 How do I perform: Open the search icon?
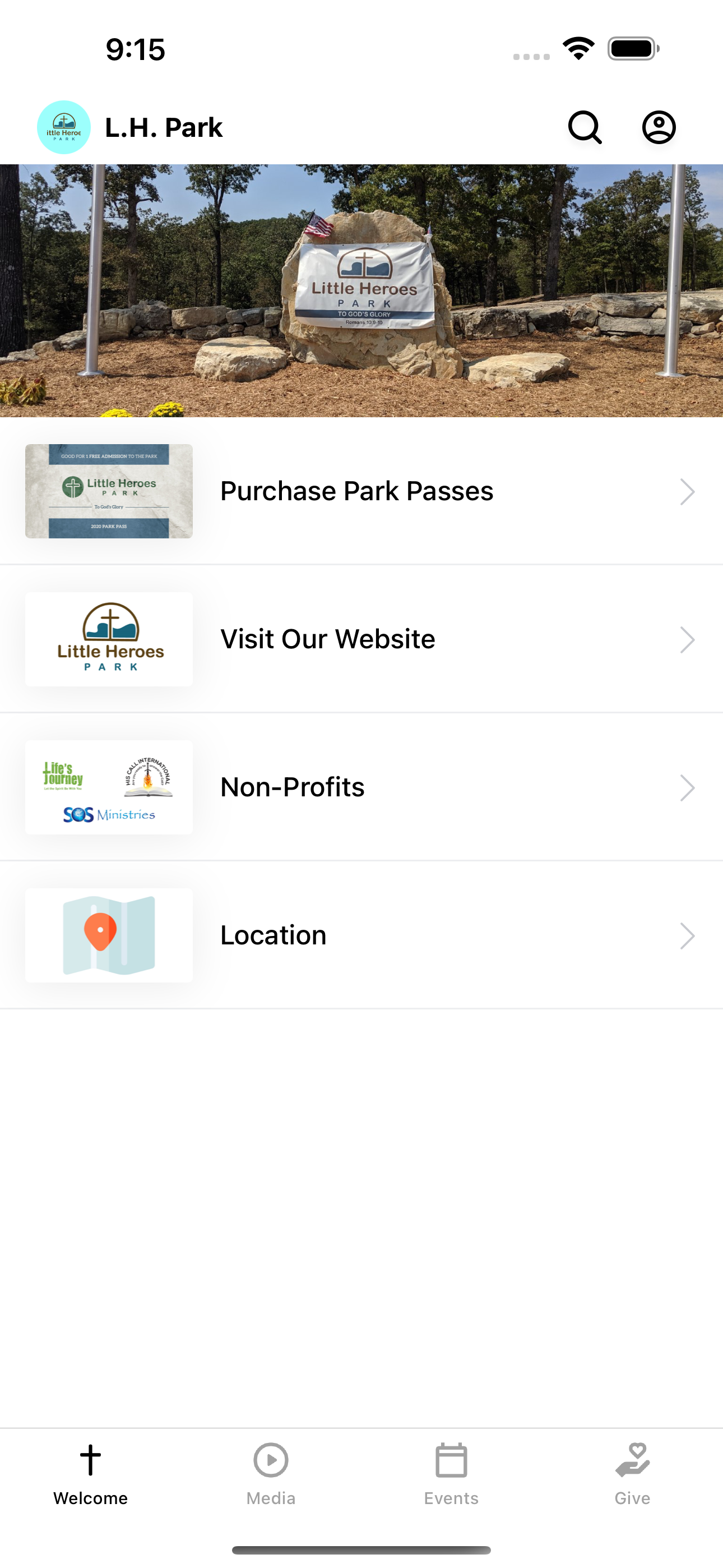coord(585,127)
